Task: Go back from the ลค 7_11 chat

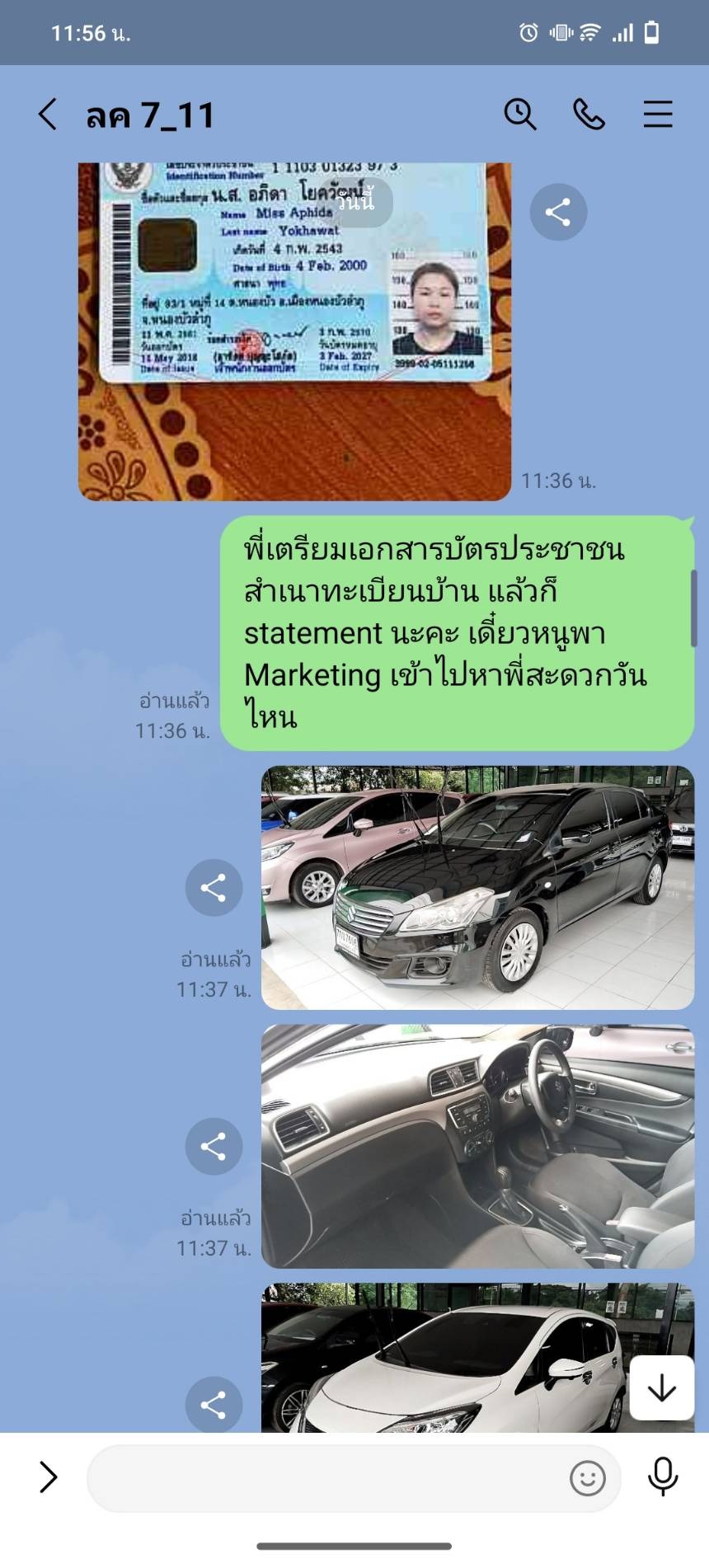Action: pos(48,115)
